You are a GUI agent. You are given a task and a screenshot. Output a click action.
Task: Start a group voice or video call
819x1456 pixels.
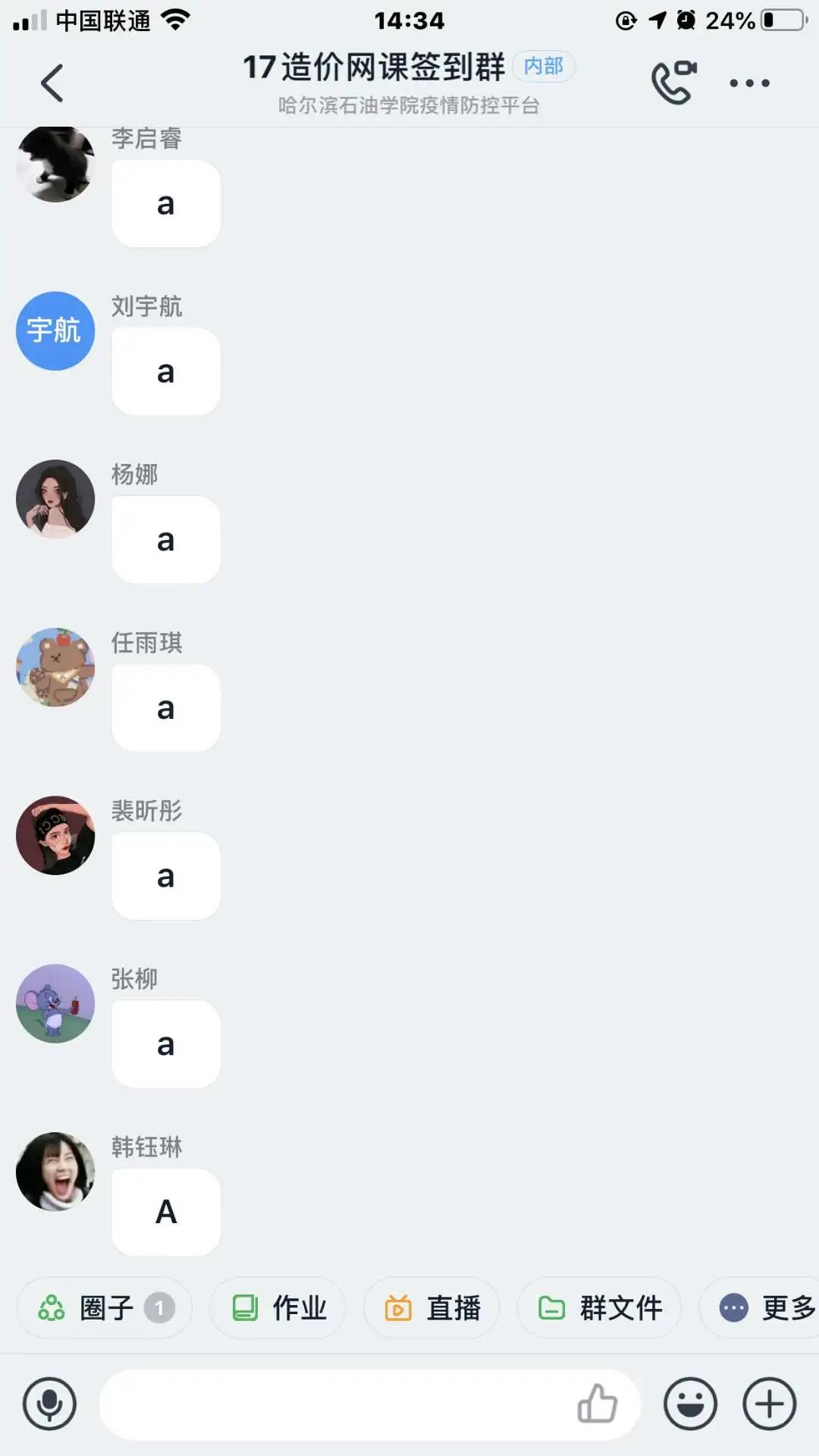pos(673,83)
